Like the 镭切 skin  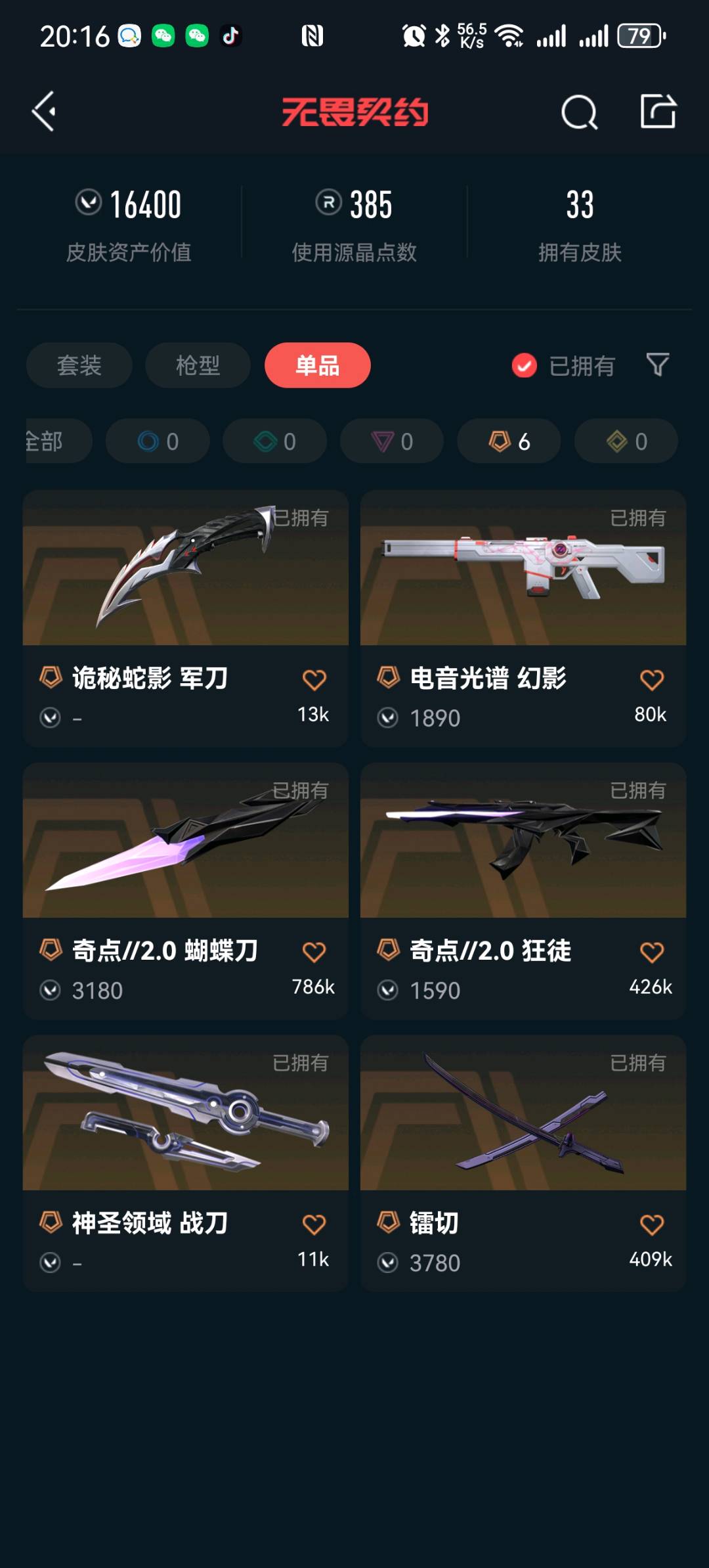point(651,1224)
